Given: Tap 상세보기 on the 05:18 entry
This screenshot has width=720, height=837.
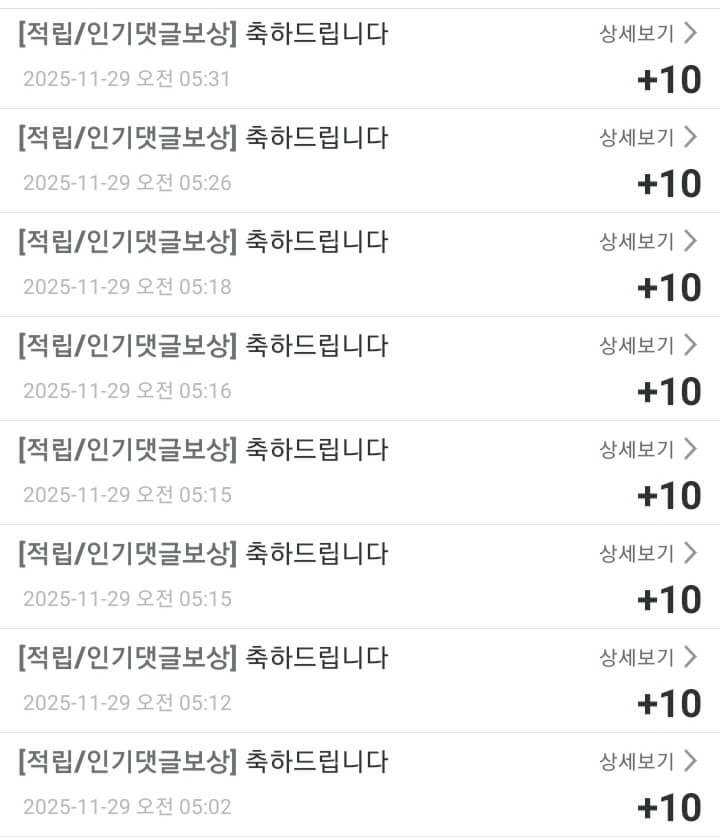Looking at the screenshot, I should tap(647, 242).
